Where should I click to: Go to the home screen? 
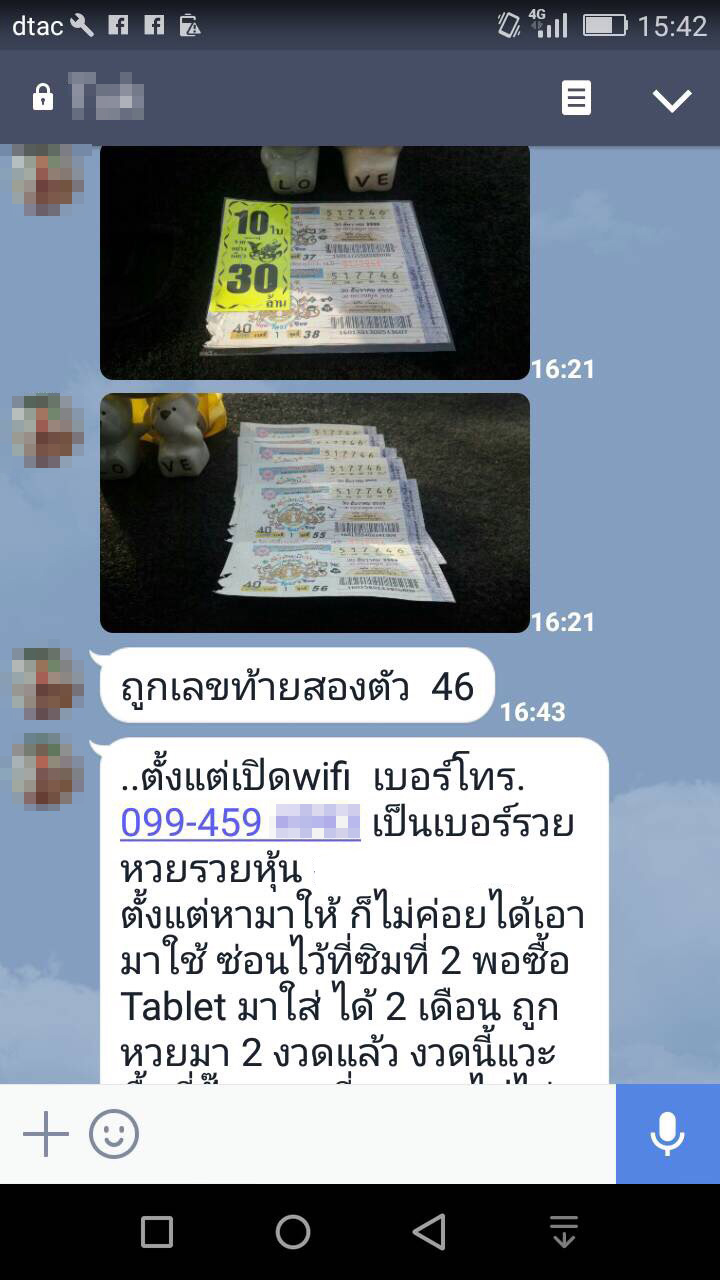[293, 1232]
